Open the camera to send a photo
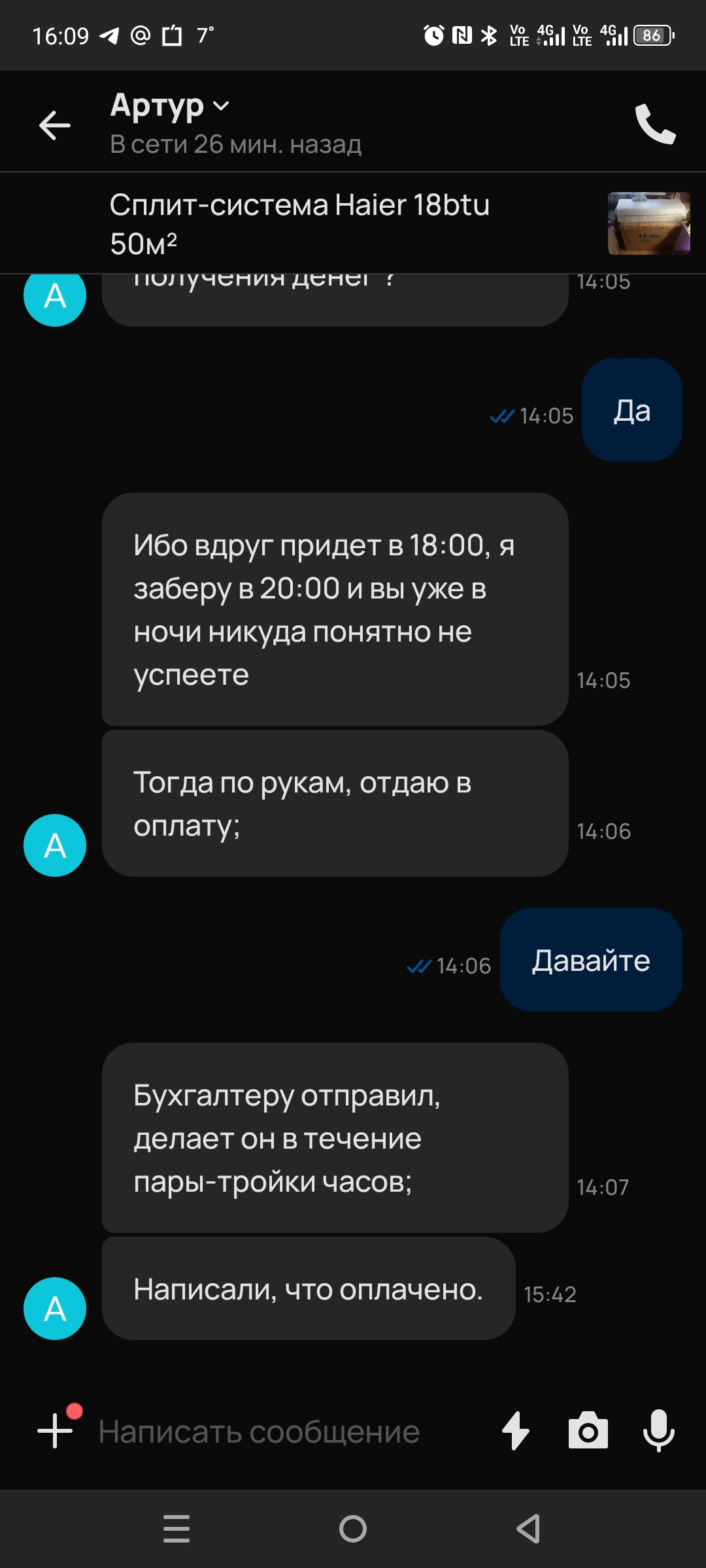This screenshot has width=706, height=1568. 588,1431
